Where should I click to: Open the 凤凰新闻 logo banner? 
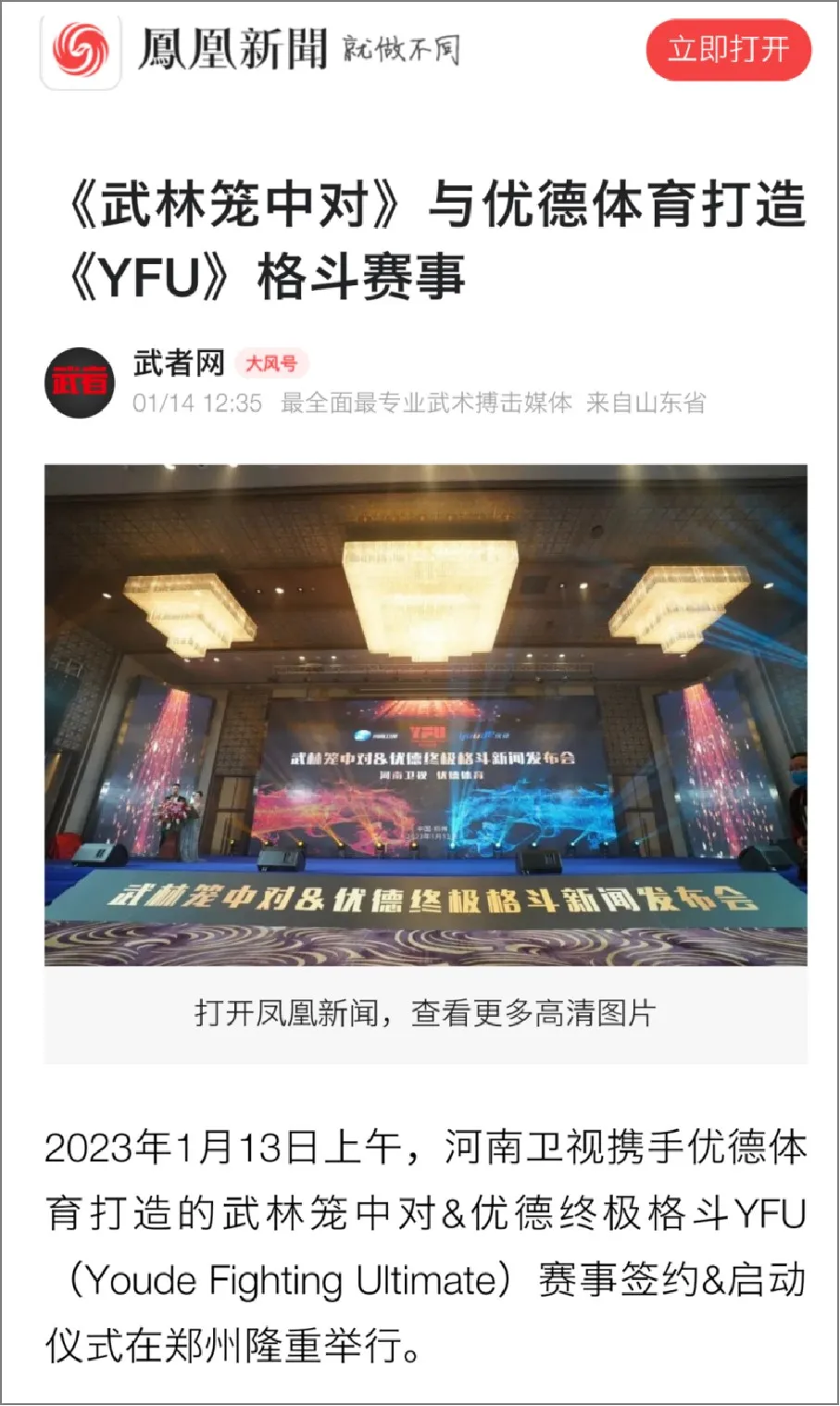tap(250, 48)
